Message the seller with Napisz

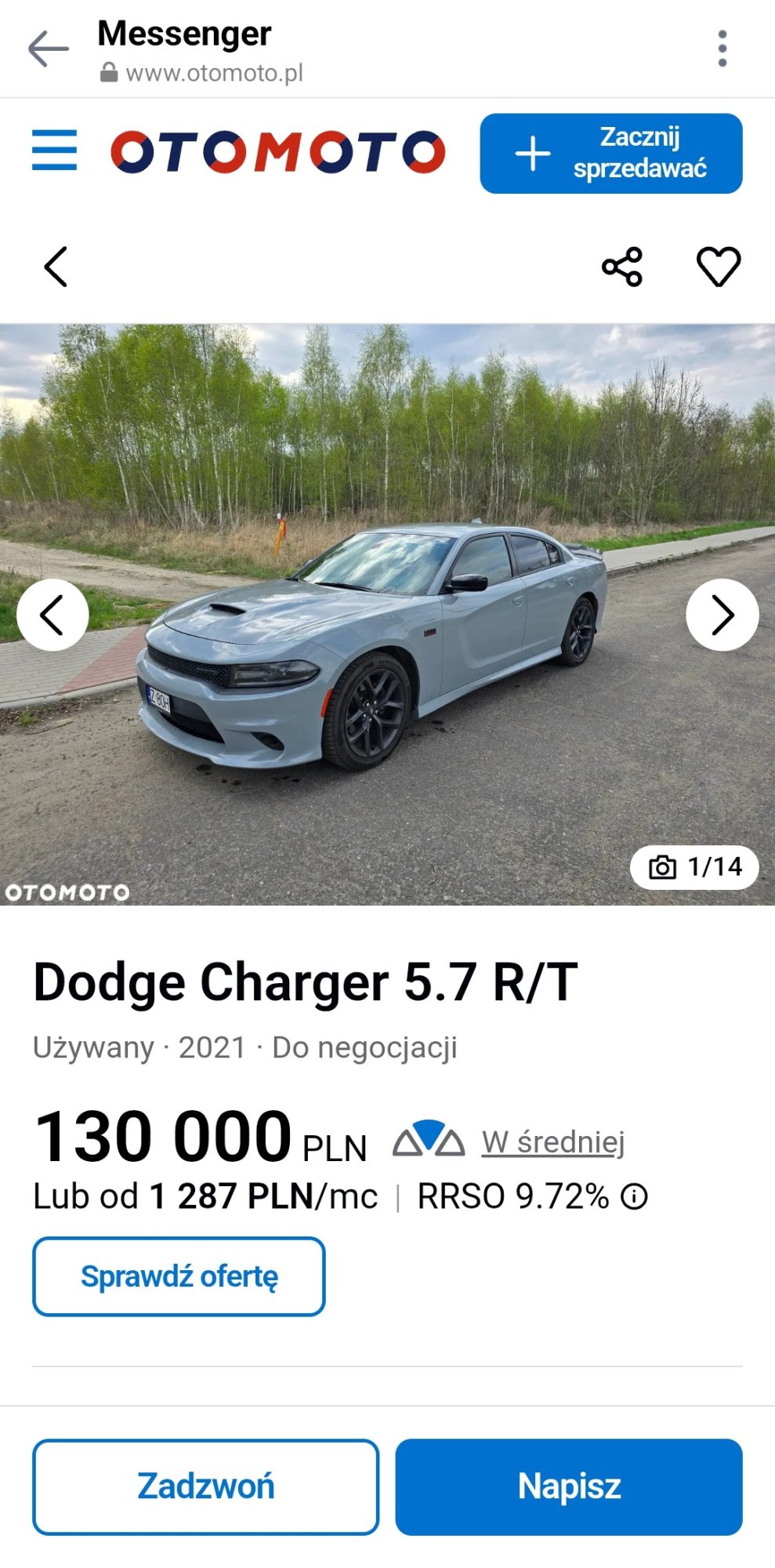click(x=568, y=1486)
